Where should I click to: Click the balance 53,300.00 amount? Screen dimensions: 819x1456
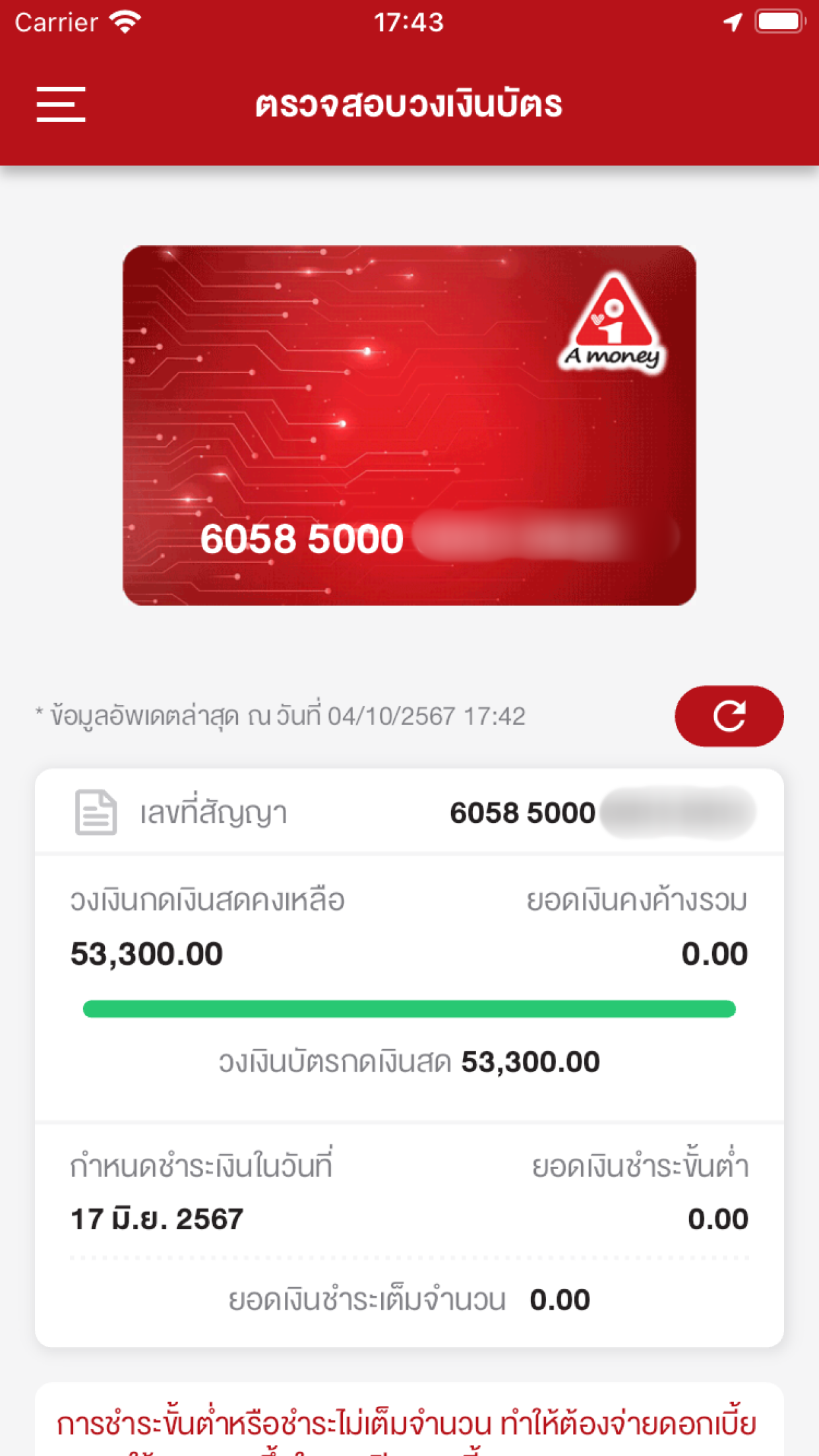click(148, 953)
